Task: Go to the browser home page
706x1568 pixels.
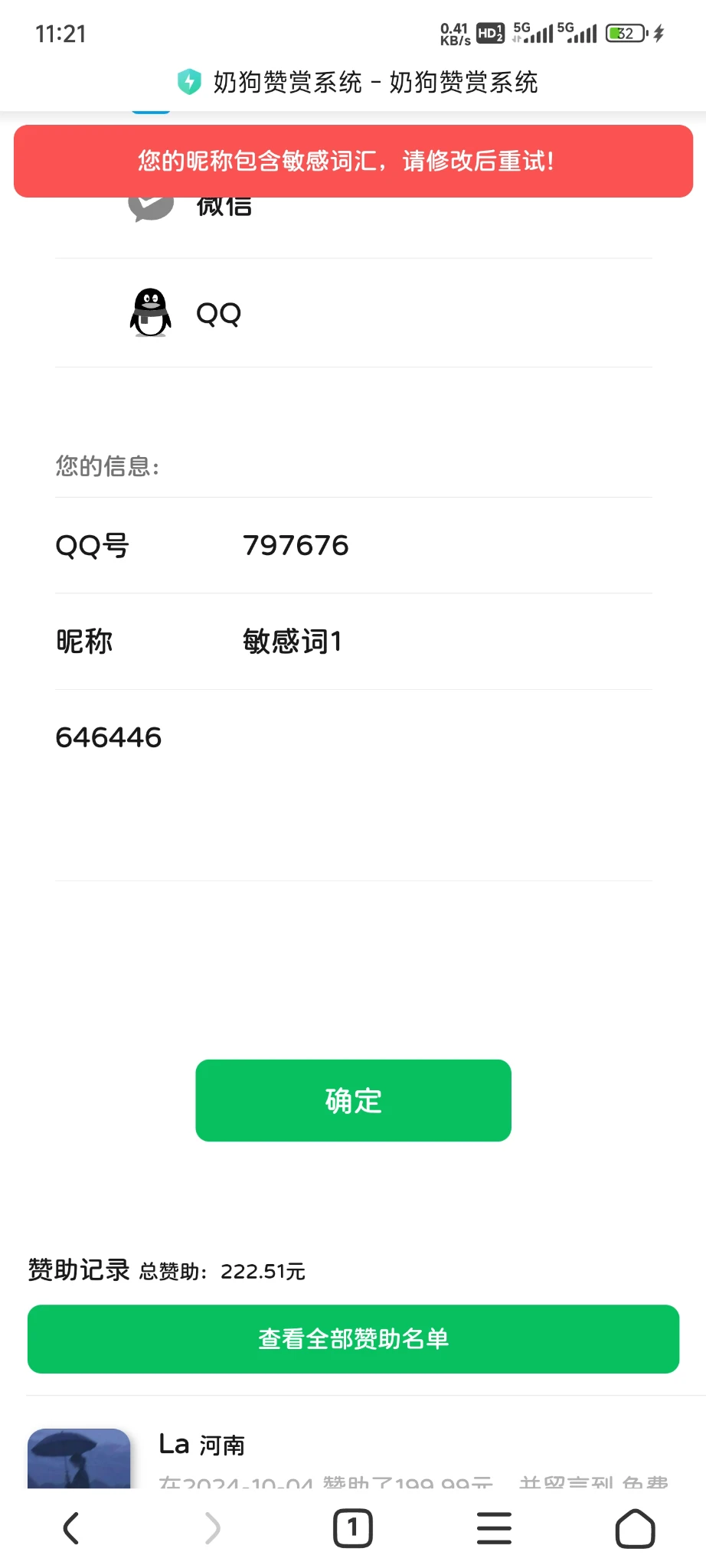Action: point(635,1528)
